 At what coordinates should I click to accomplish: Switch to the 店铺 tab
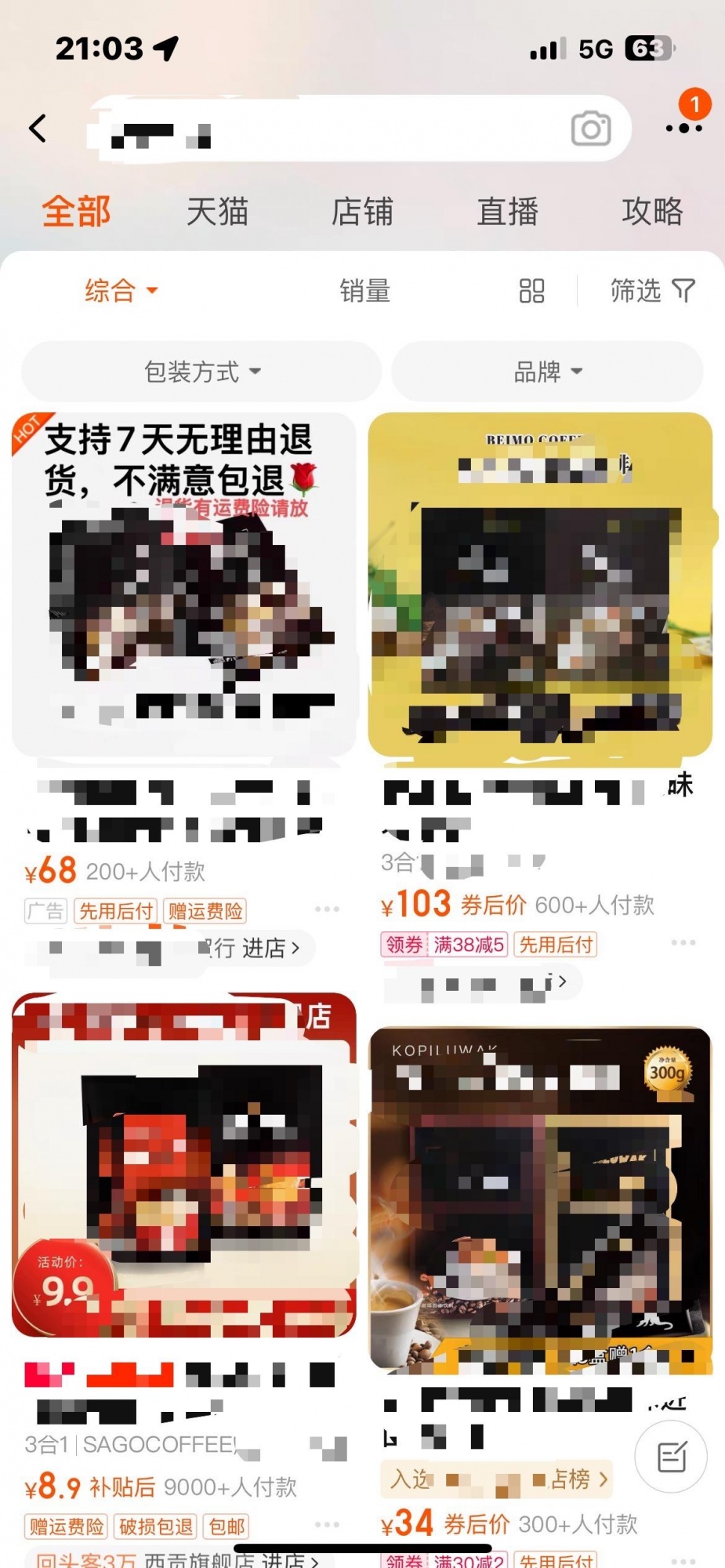[x=362, y=212]
